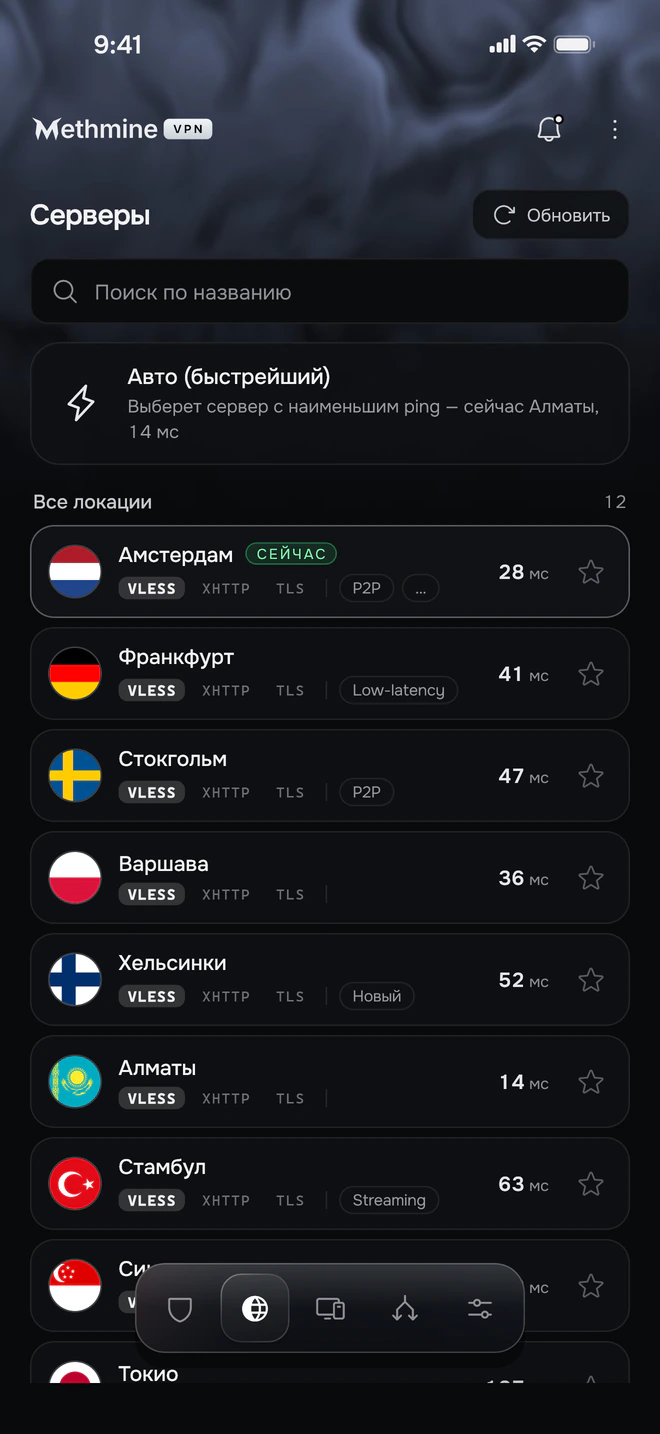Viewport: 660px width, 1434px height.
Task: Pick the Франкфурт server row
Action: pyautogui.click(x=330, y=674)
